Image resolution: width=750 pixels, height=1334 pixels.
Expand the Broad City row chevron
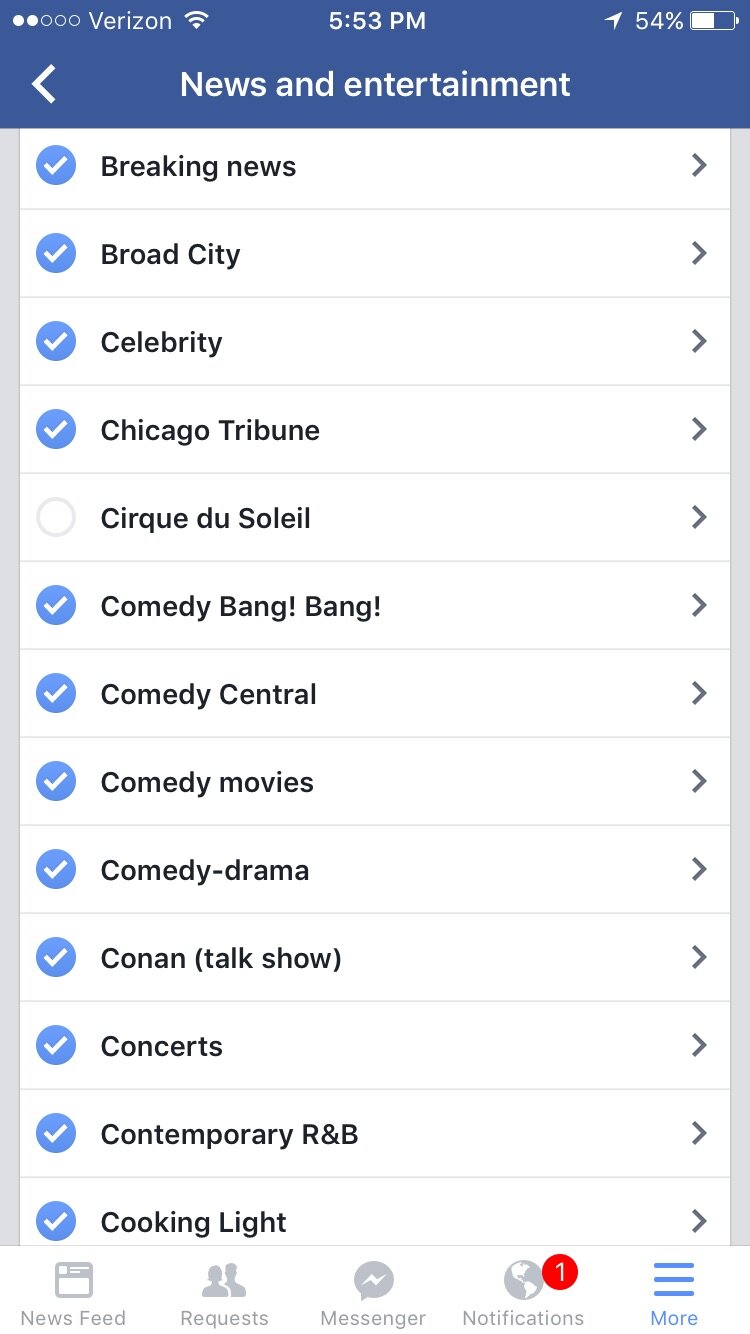[x=699, y=253]
